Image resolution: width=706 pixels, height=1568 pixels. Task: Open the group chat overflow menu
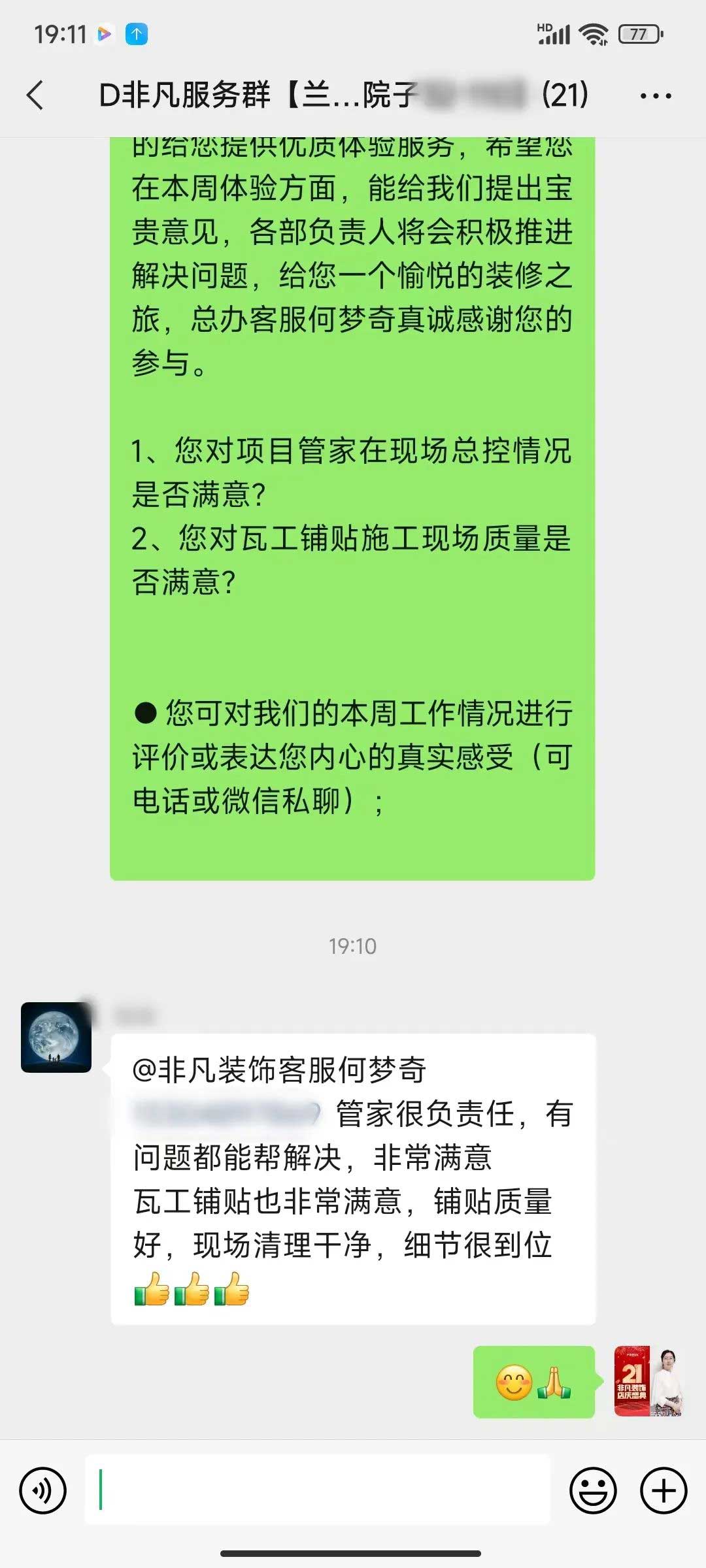655,96
